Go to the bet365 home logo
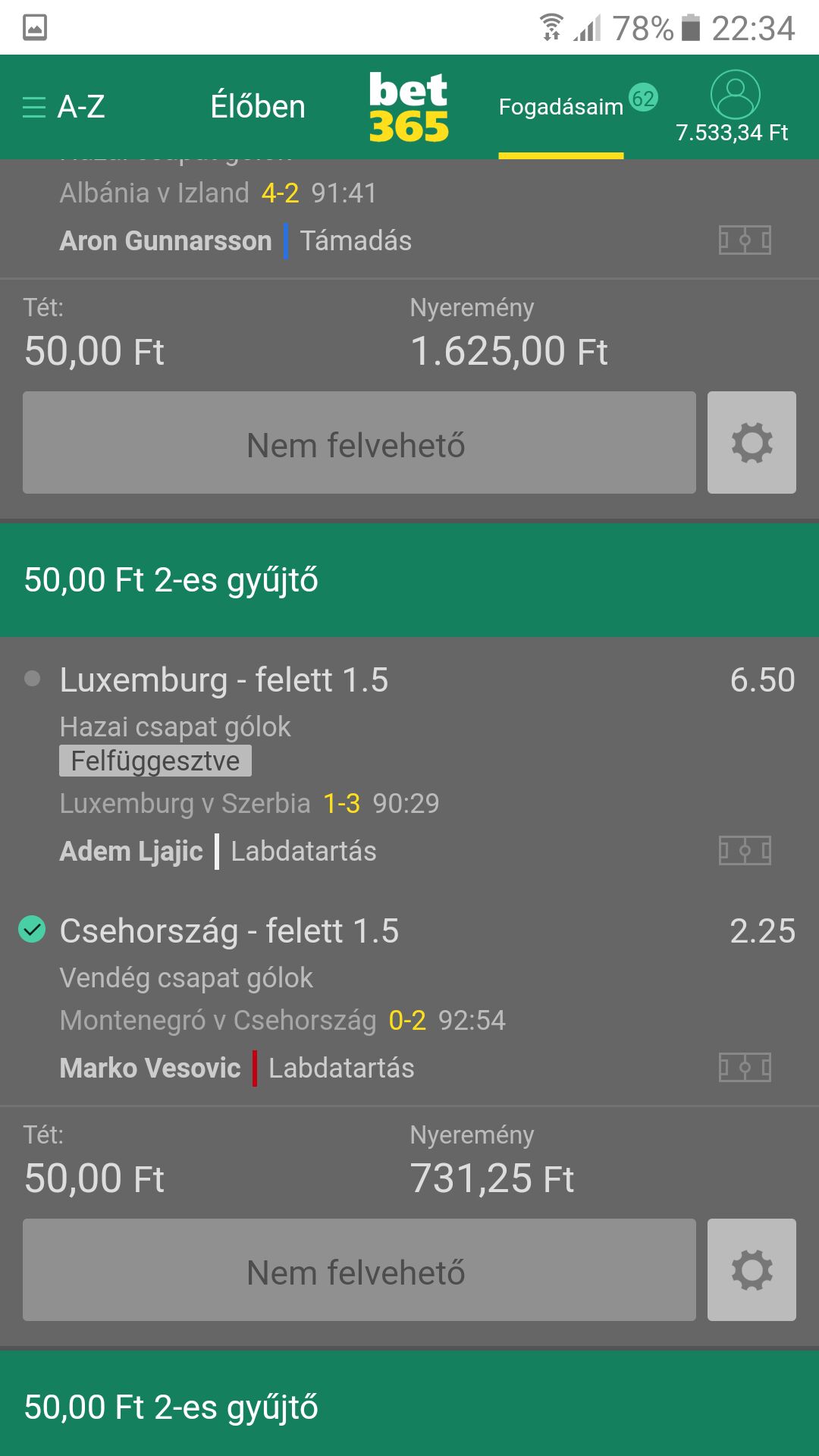Viewport: 819px width, 1456px height. (409, 107)
